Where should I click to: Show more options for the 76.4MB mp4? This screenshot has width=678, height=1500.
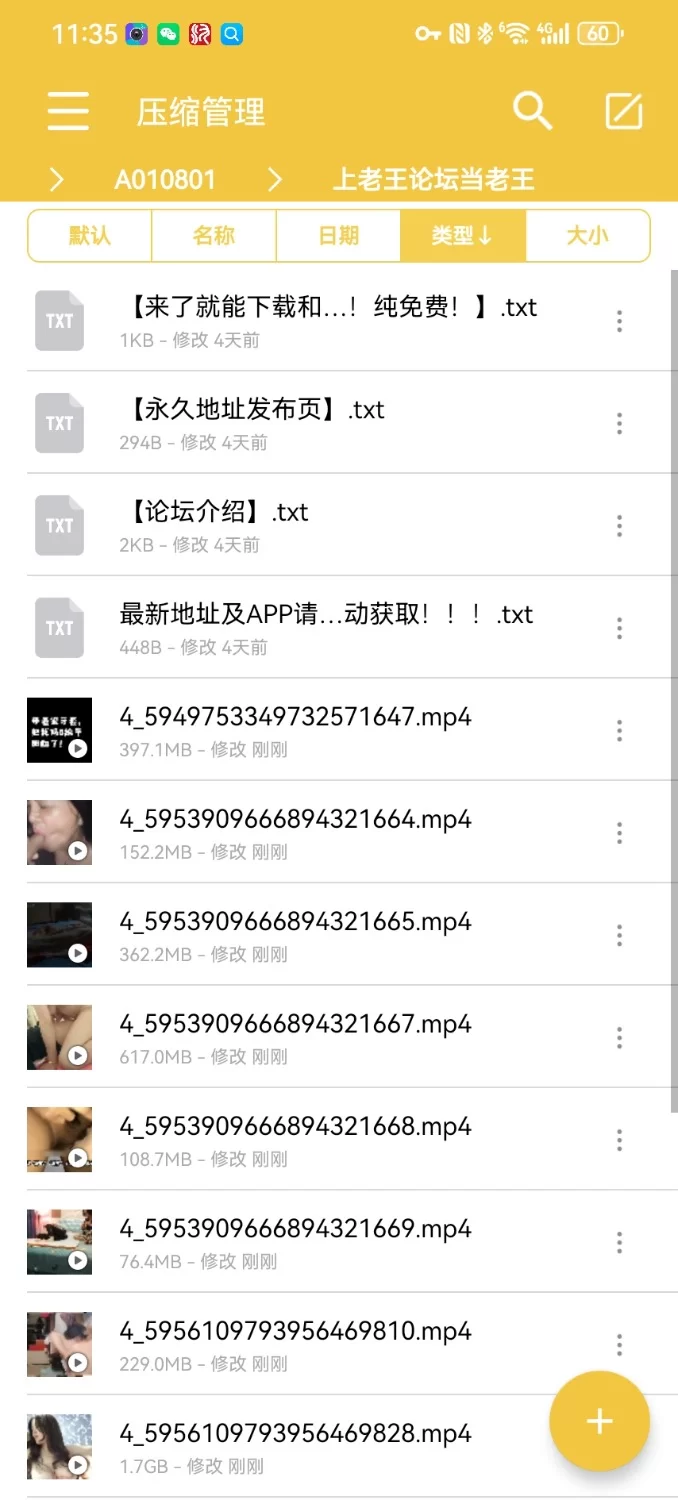click(620, 1242)
